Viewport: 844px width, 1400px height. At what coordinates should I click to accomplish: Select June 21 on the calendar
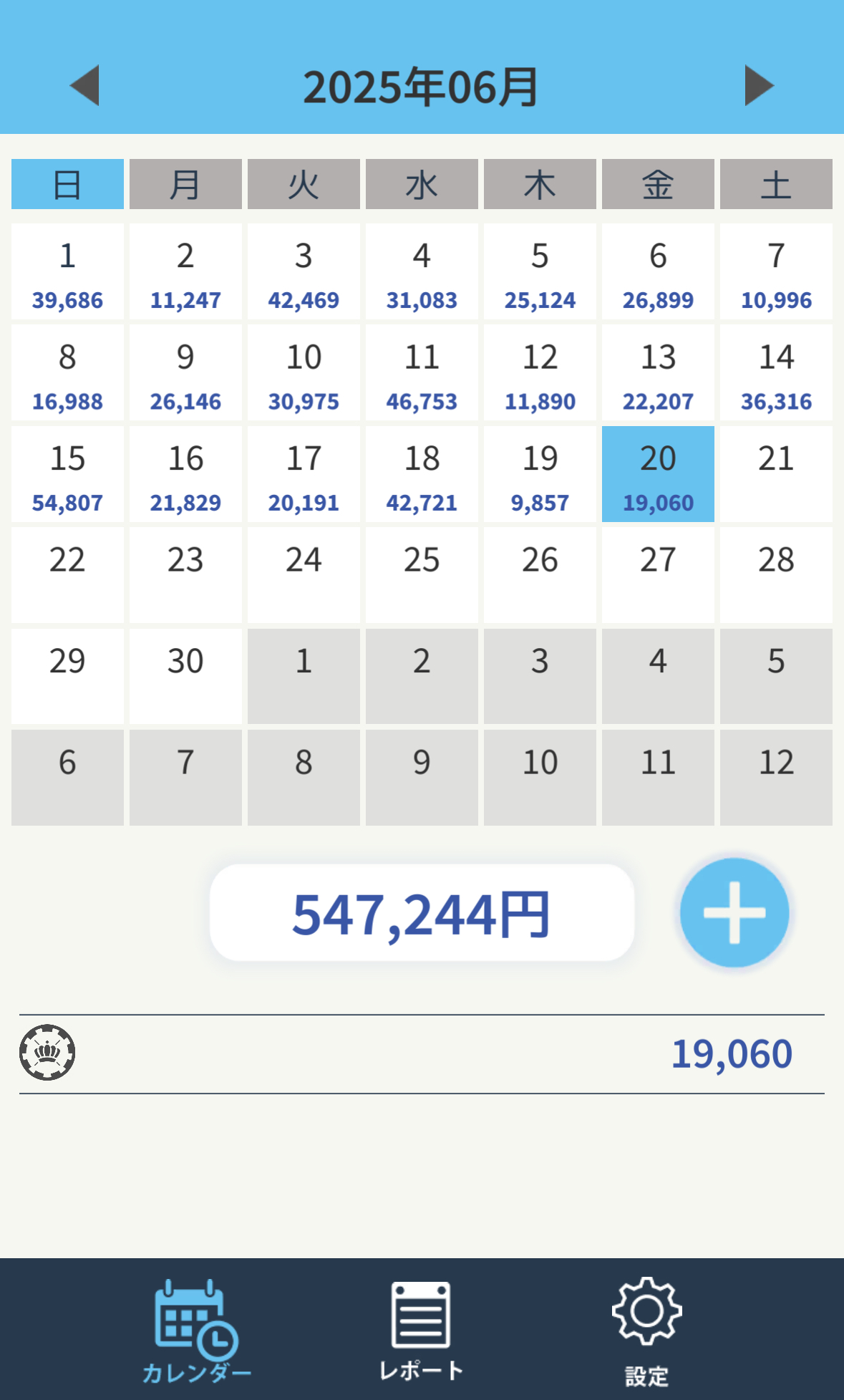(776, 474)
